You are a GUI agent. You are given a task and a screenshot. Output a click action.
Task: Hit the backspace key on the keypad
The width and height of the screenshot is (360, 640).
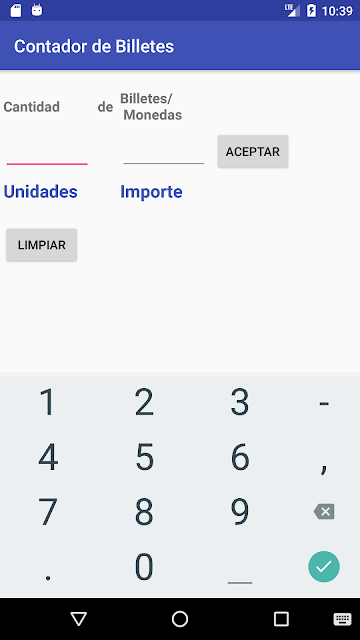coord(324,511)
